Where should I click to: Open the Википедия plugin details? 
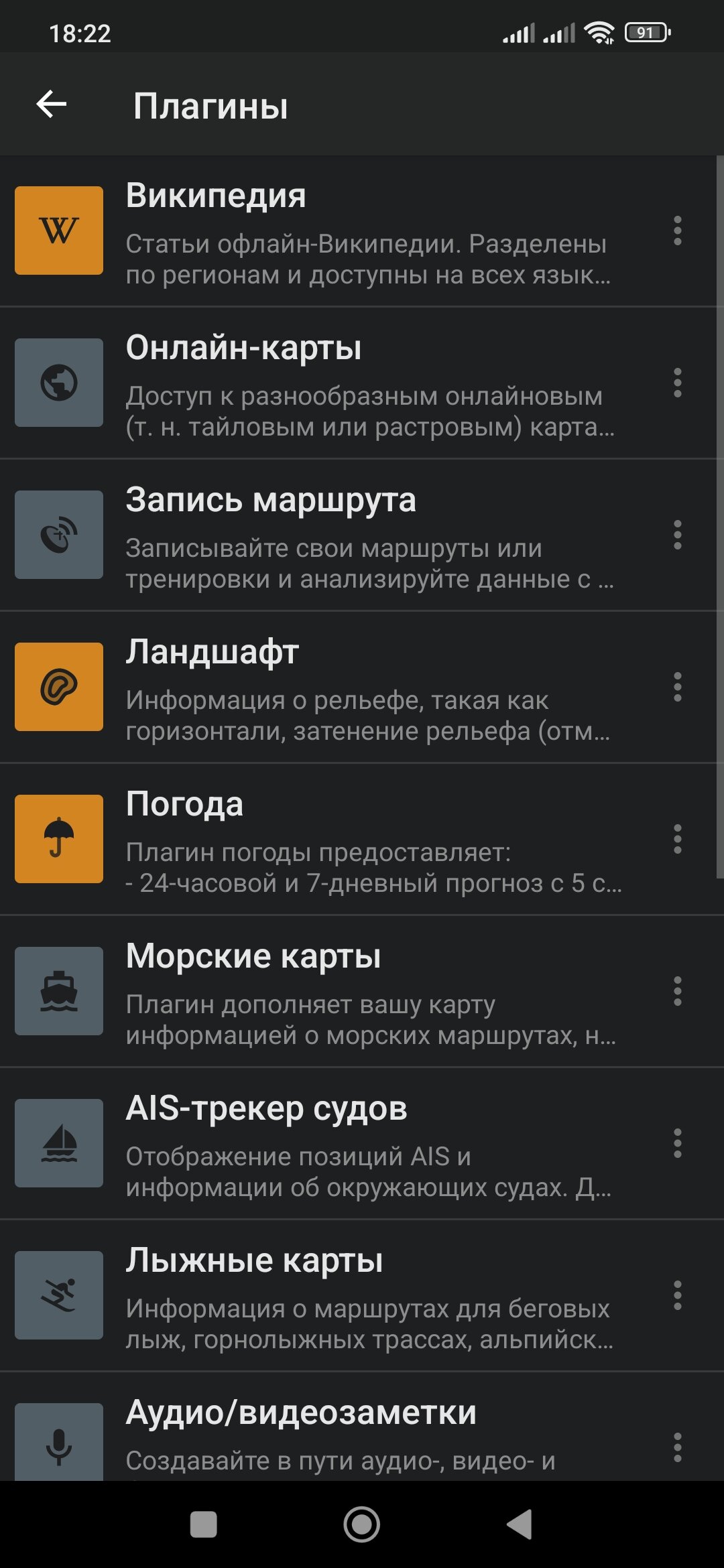point(367,232)
